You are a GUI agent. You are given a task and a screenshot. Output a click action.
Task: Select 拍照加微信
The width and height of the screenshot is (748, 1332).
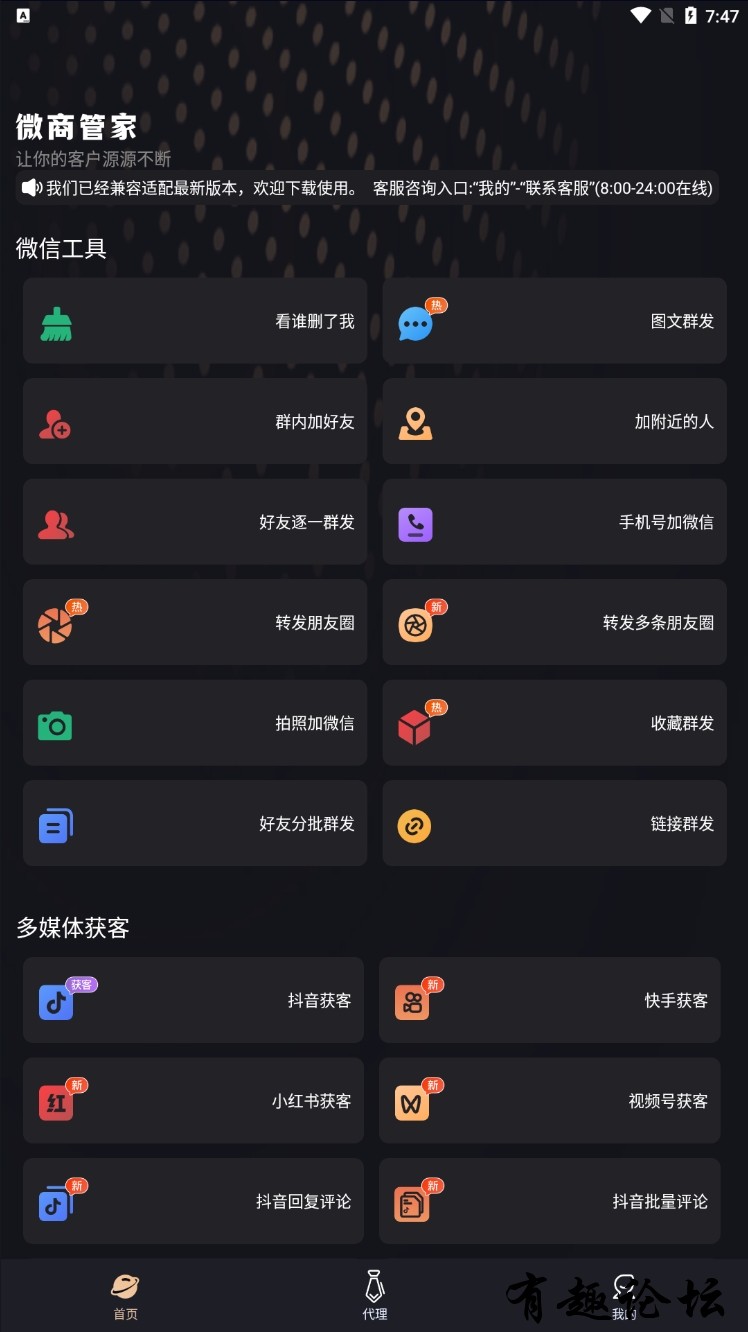195,723
